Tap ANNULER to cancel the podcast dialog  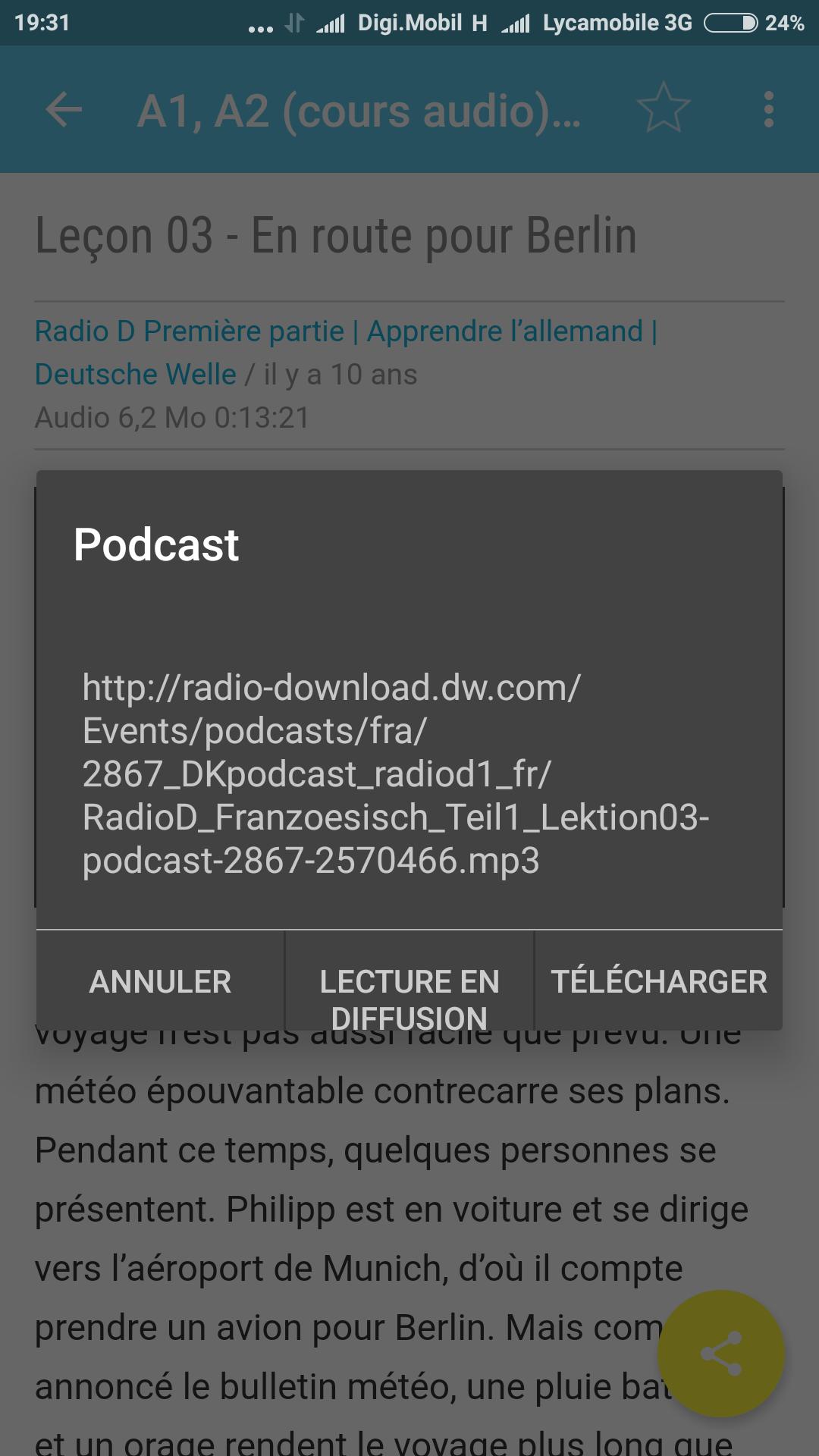click(160, 981)
